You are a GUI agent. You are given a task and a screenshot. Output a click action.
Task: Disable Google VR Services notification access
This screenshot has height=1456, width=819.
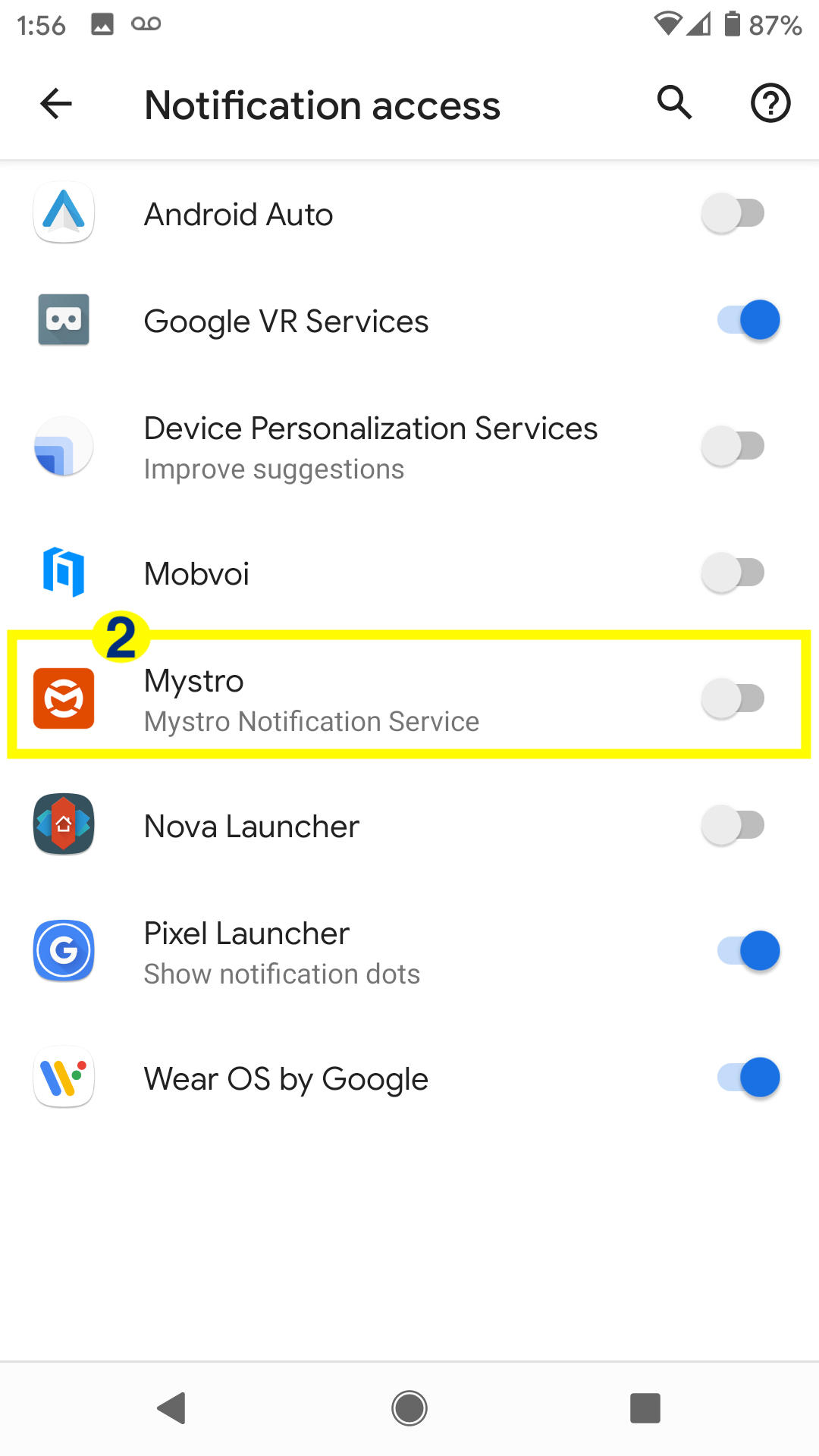748,320
